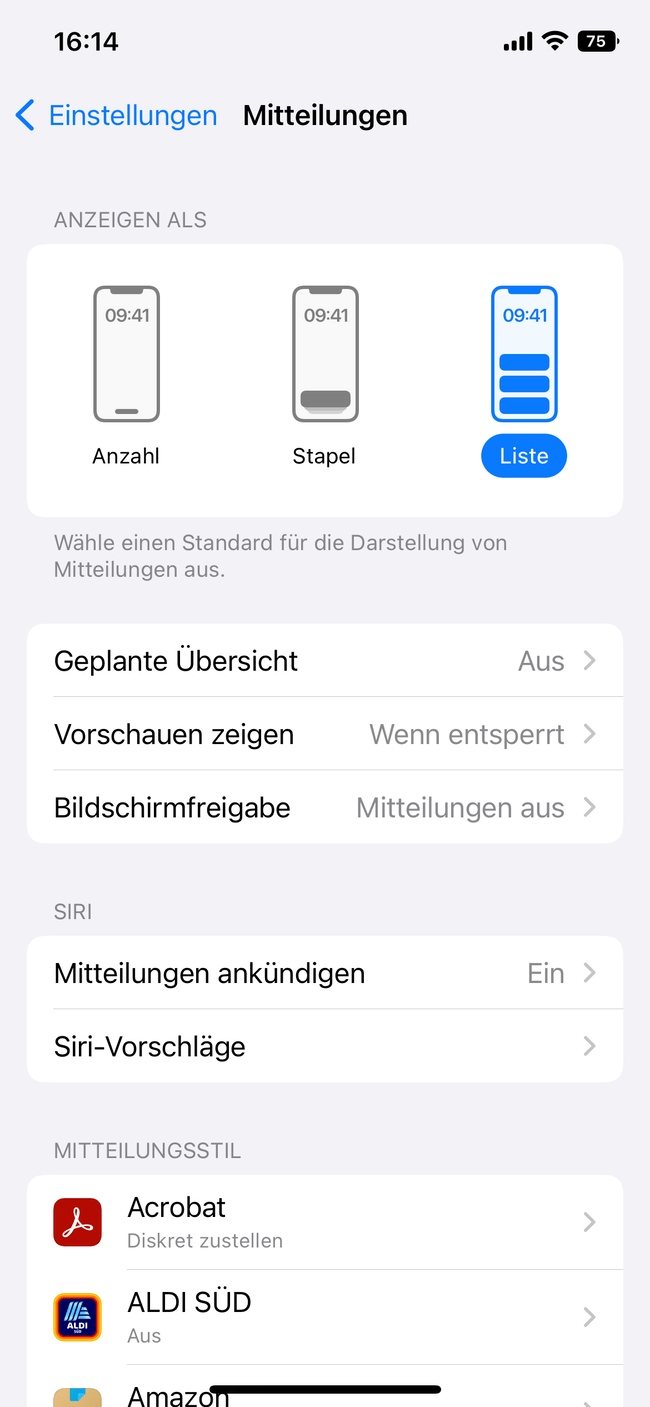This screenshot has height=1407, width=650.
Task: Go back to Einstellungen
Action: coord(116,115)
